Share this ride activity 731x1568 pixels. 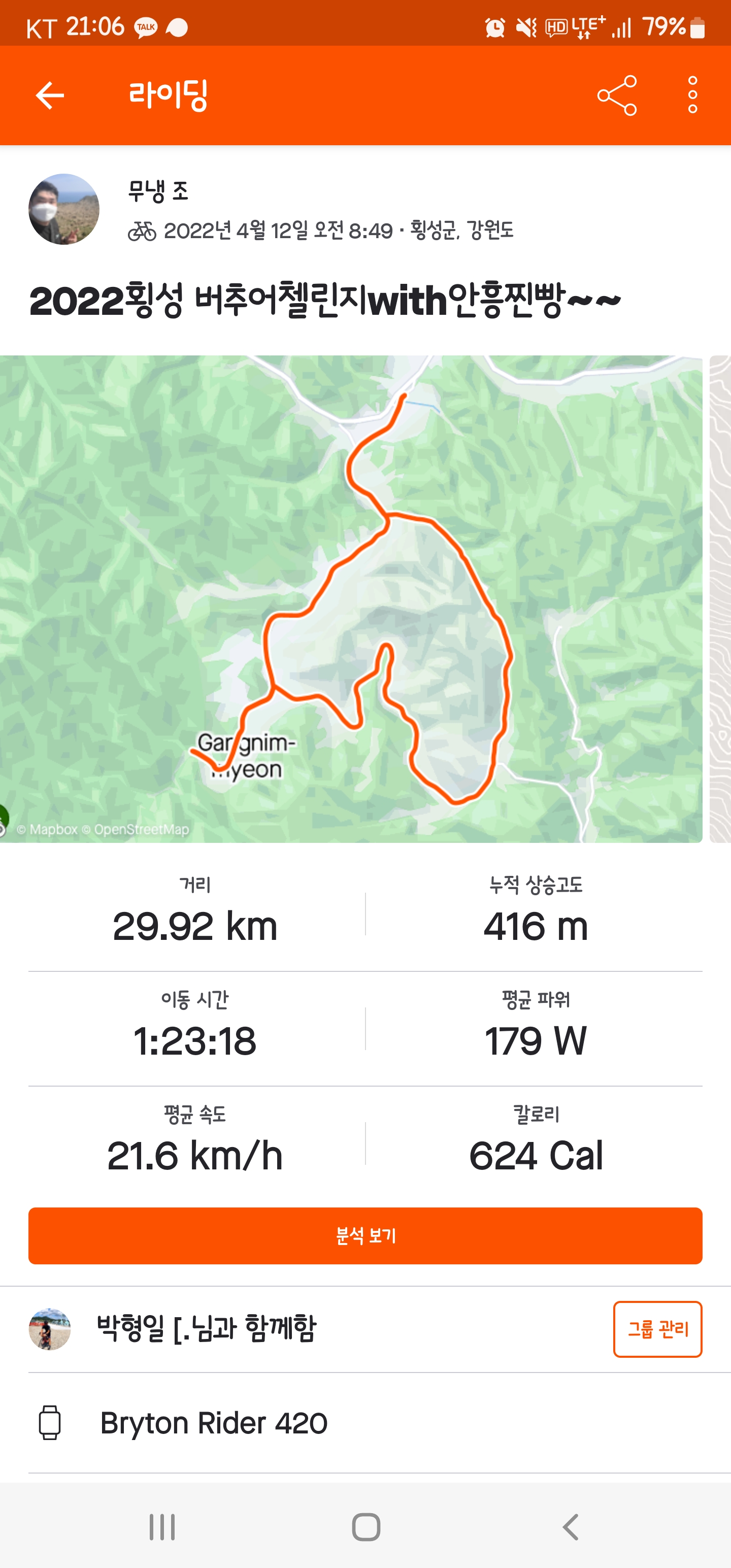tap(617, 95)
